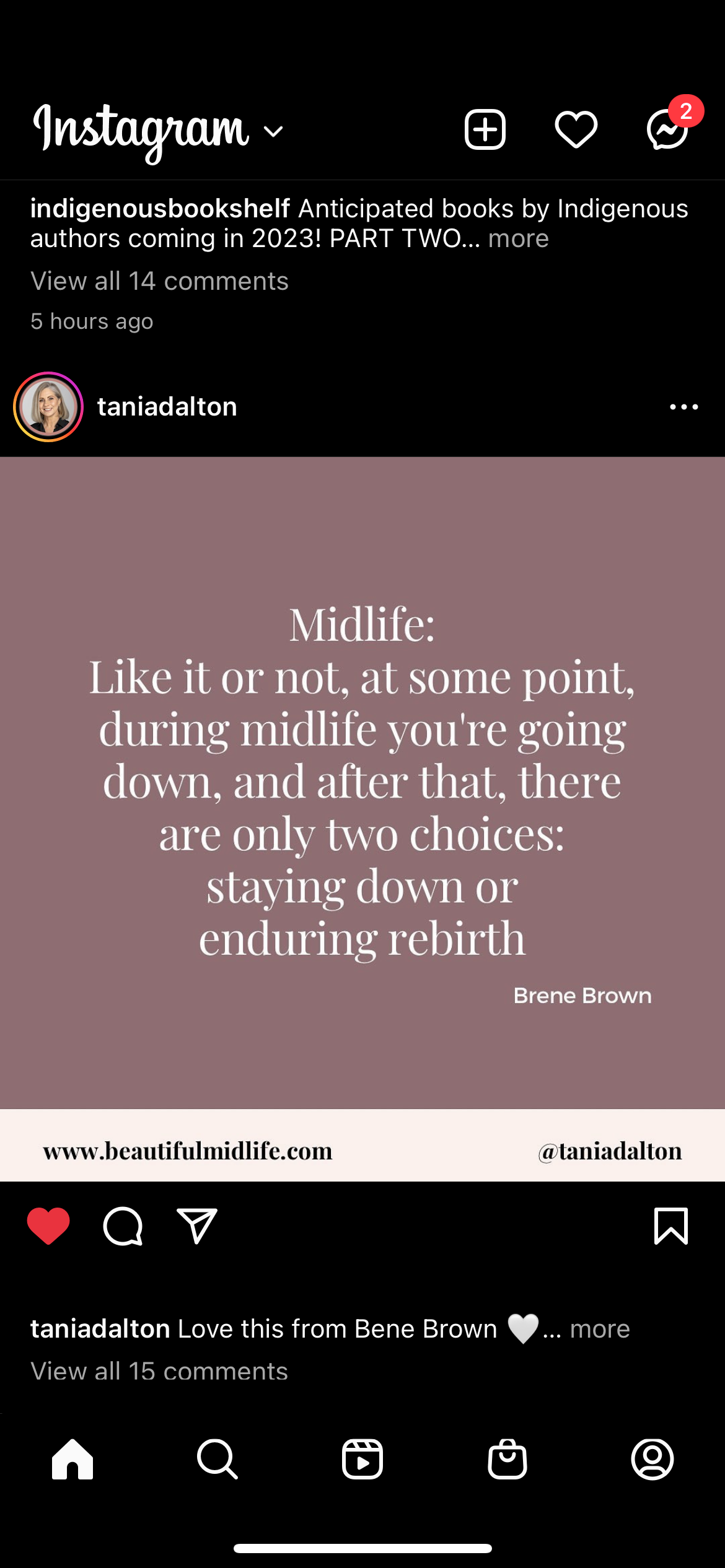Image resolution: width=725 pixels, height=1568 pixels.
Task: Comment on taniadalton's post
Action: (123, 1226)
